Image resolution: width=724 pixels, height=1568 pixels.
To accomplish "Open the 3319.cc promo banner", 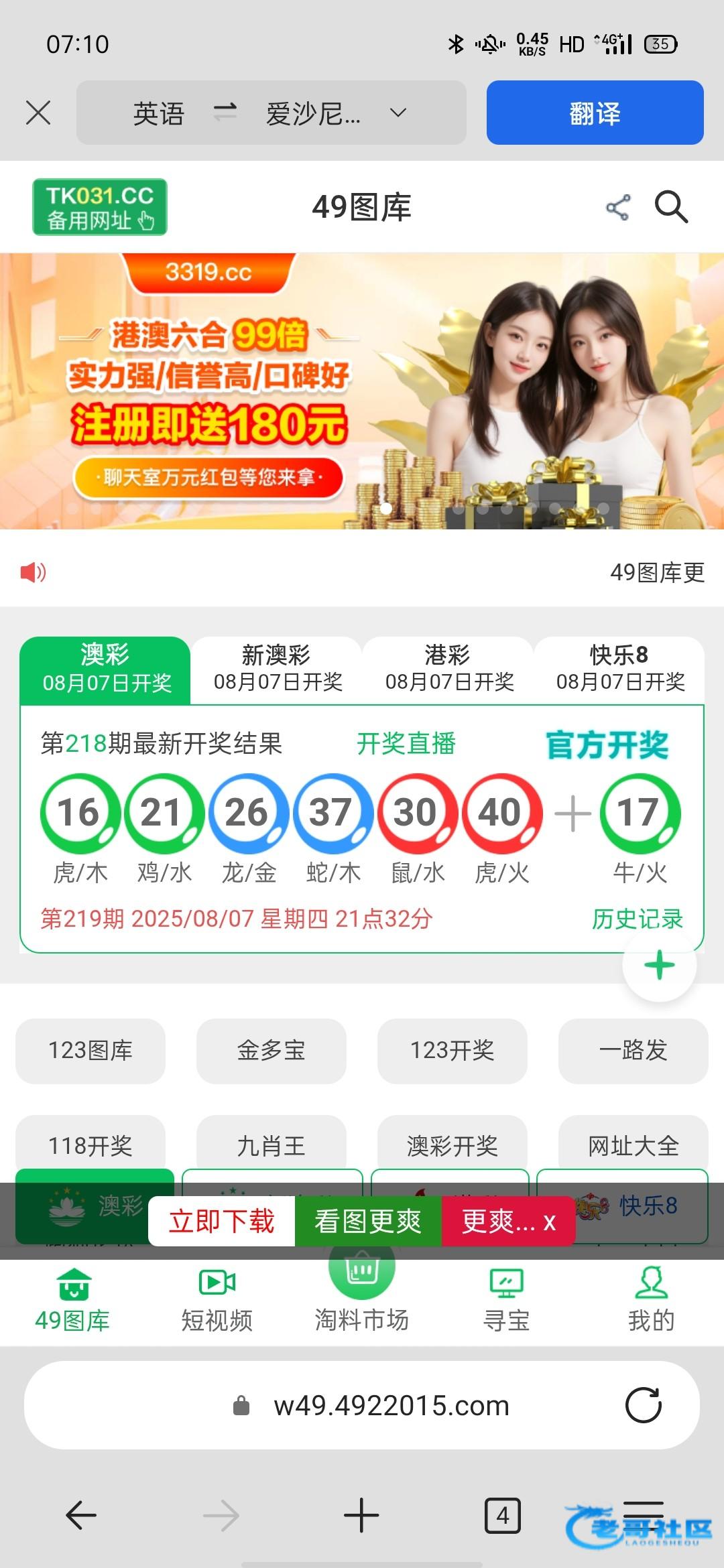I will click(x=362, y=391).
